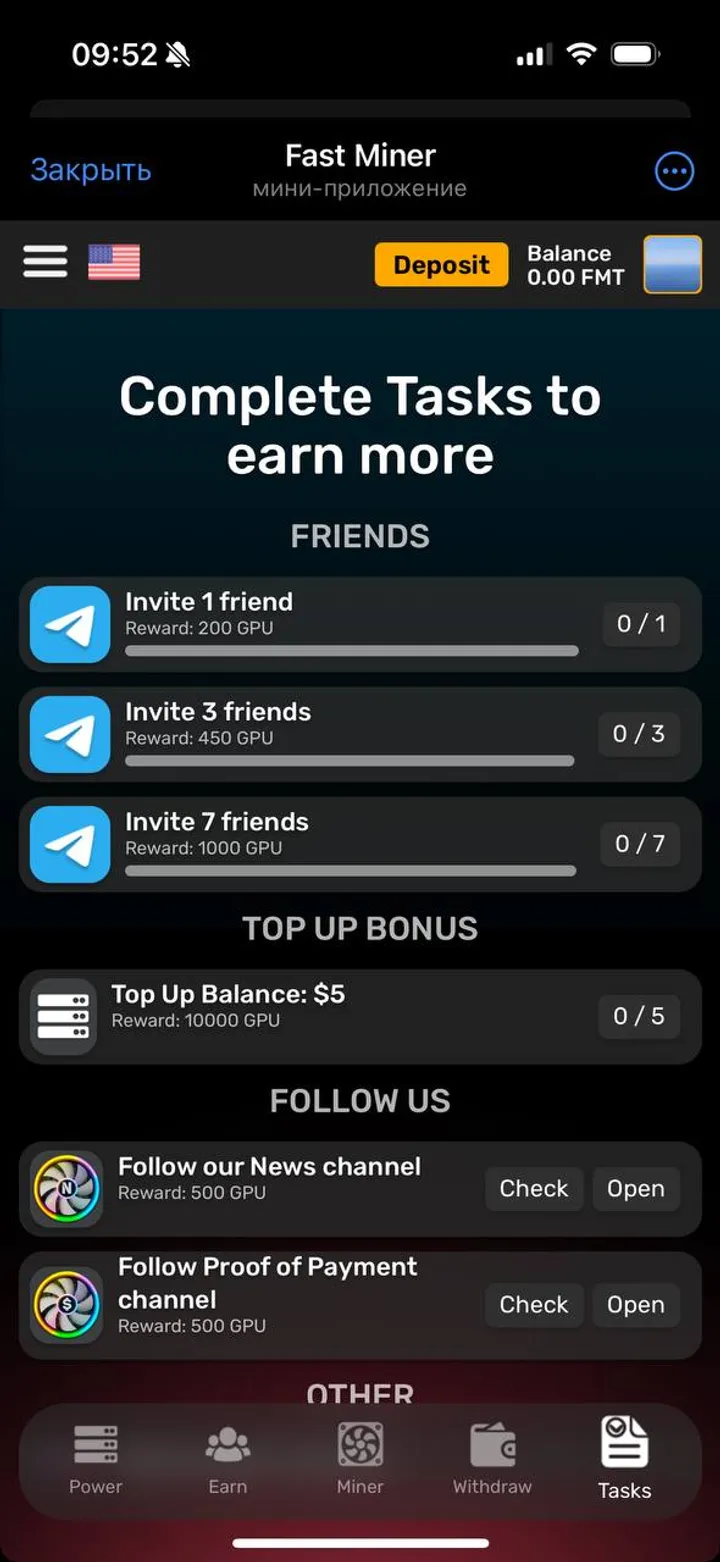The width and height of the screenshot is (720, 1562).
Task: Check the News channel follow task
Action: click(x=534, y=1189)
